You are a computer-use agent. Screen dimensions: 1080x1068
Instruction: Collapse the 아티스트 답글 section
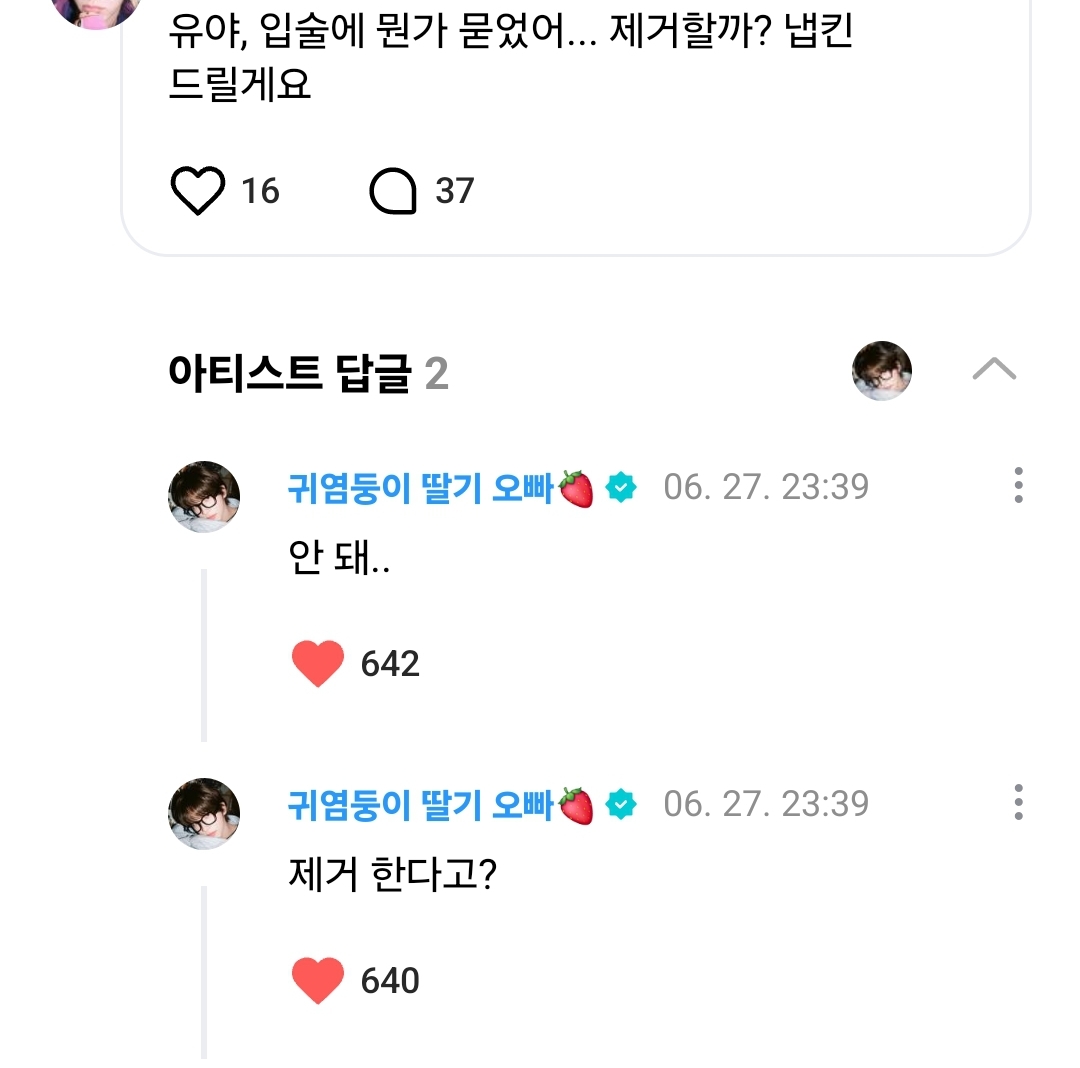tap(994, 371)
